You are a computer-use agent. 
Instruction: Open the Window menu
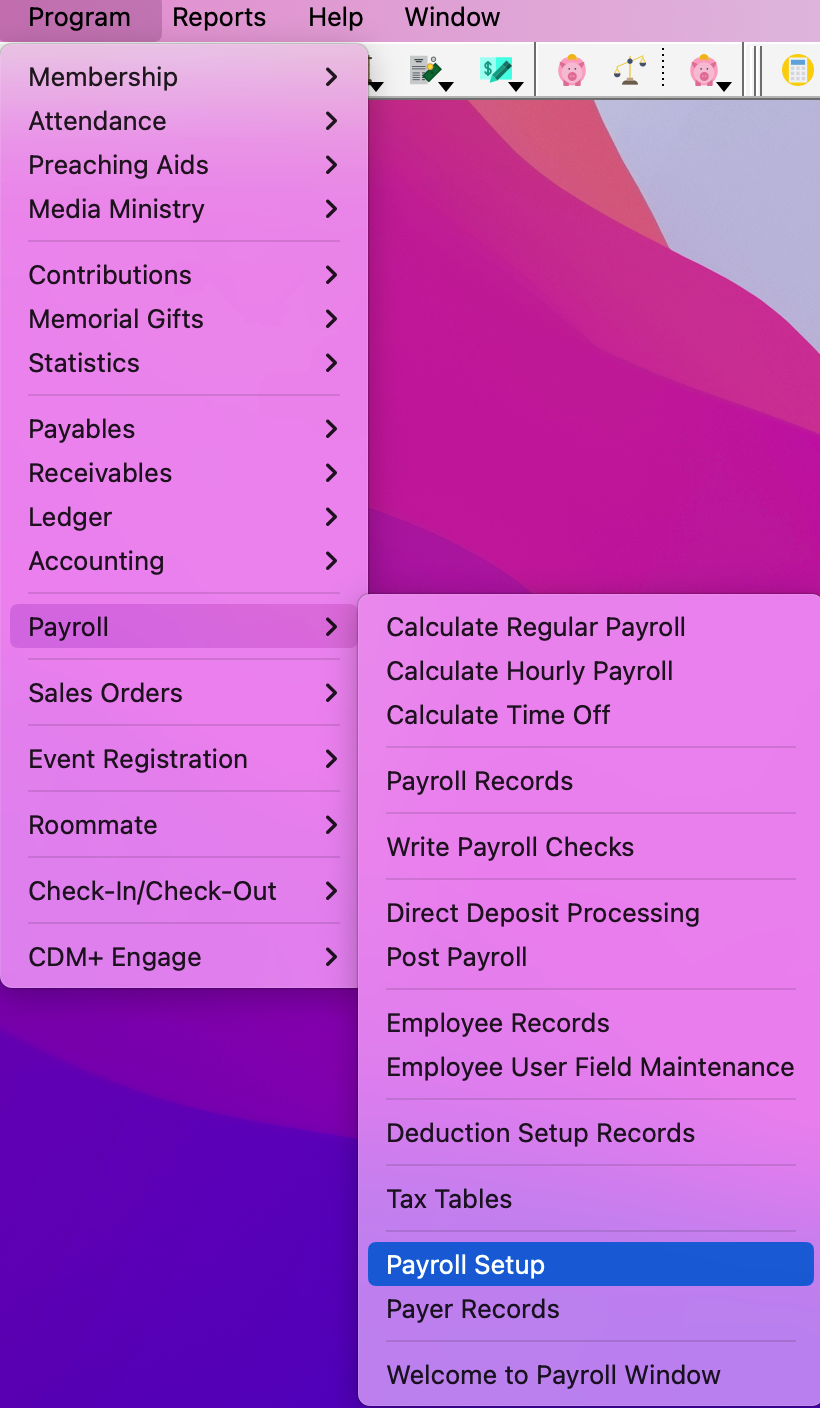452,18
